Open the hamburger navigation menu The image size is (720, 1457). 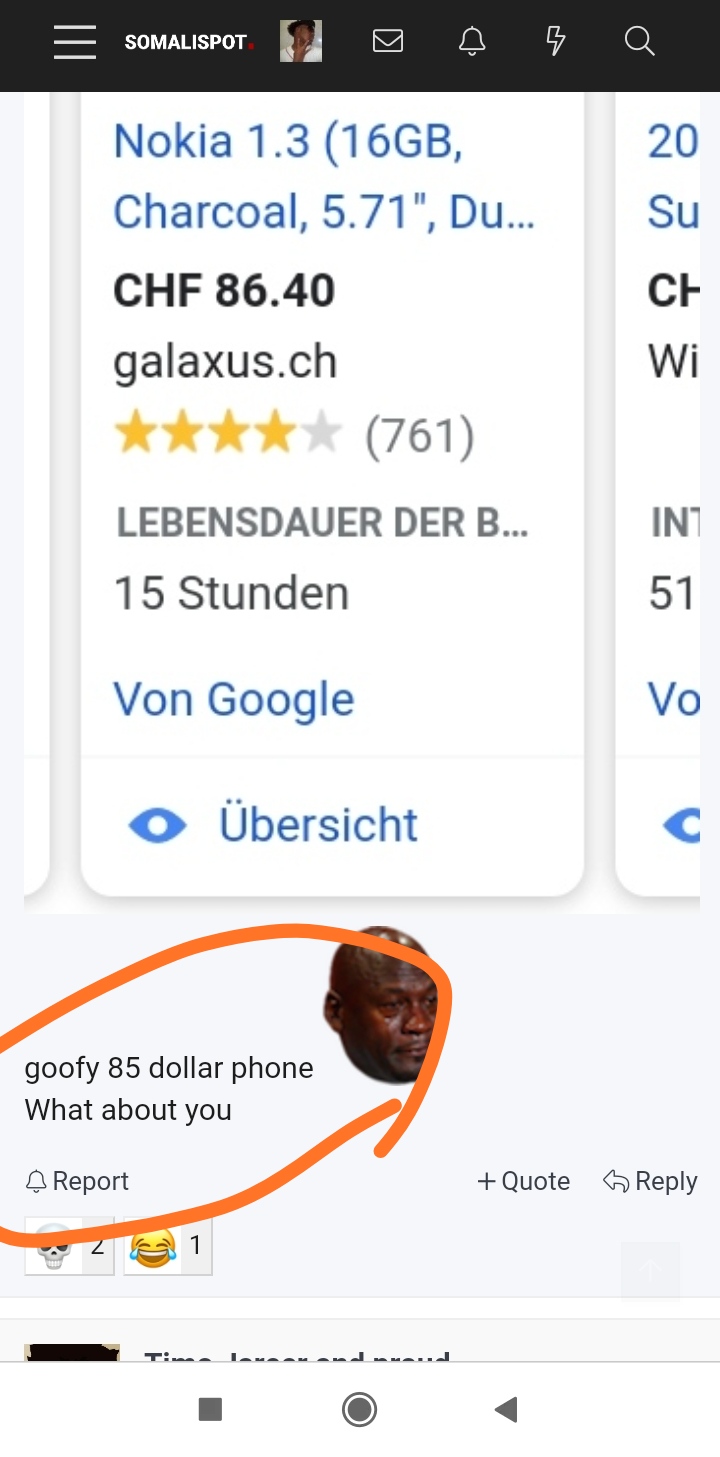click(75, 42)
